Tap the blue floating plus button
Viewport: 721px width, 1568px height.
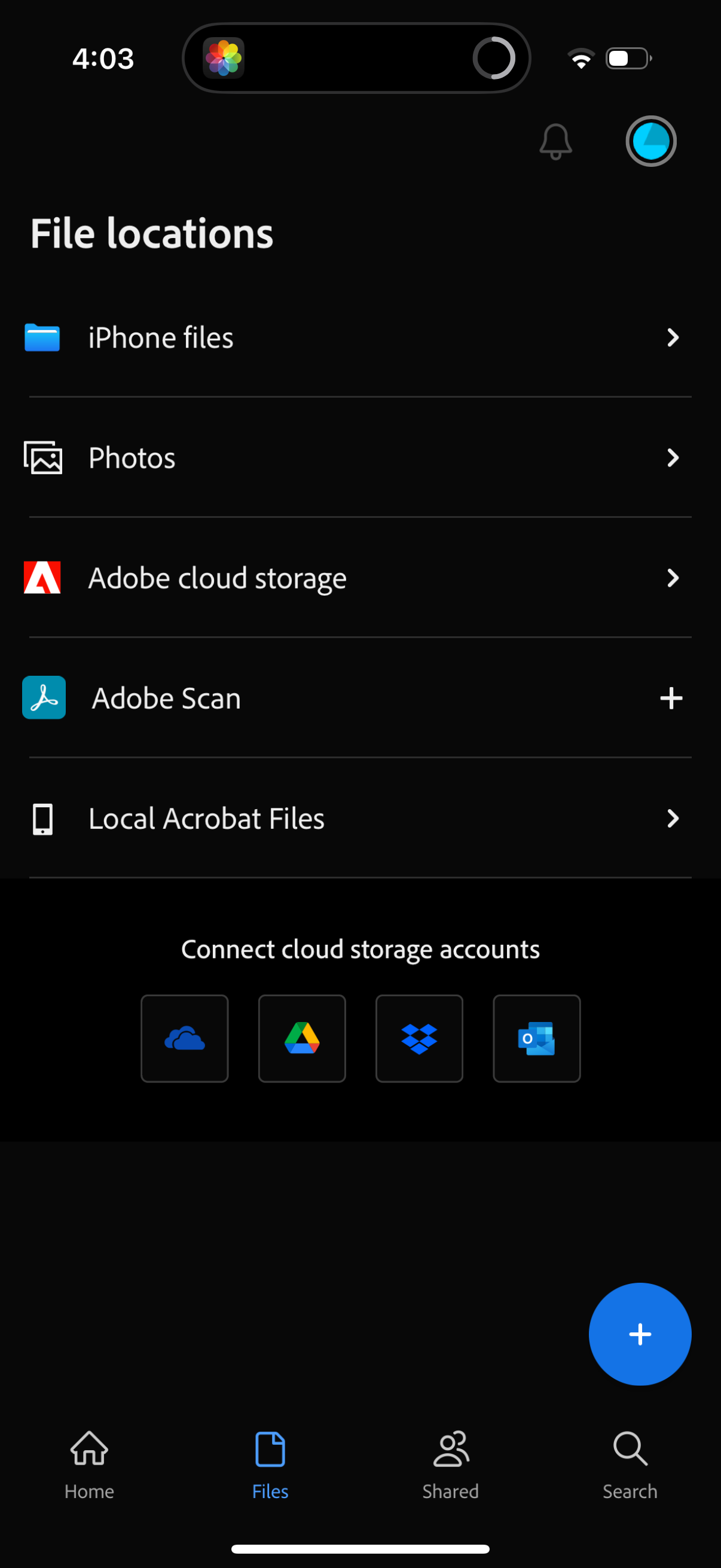tap(640, 1334)
